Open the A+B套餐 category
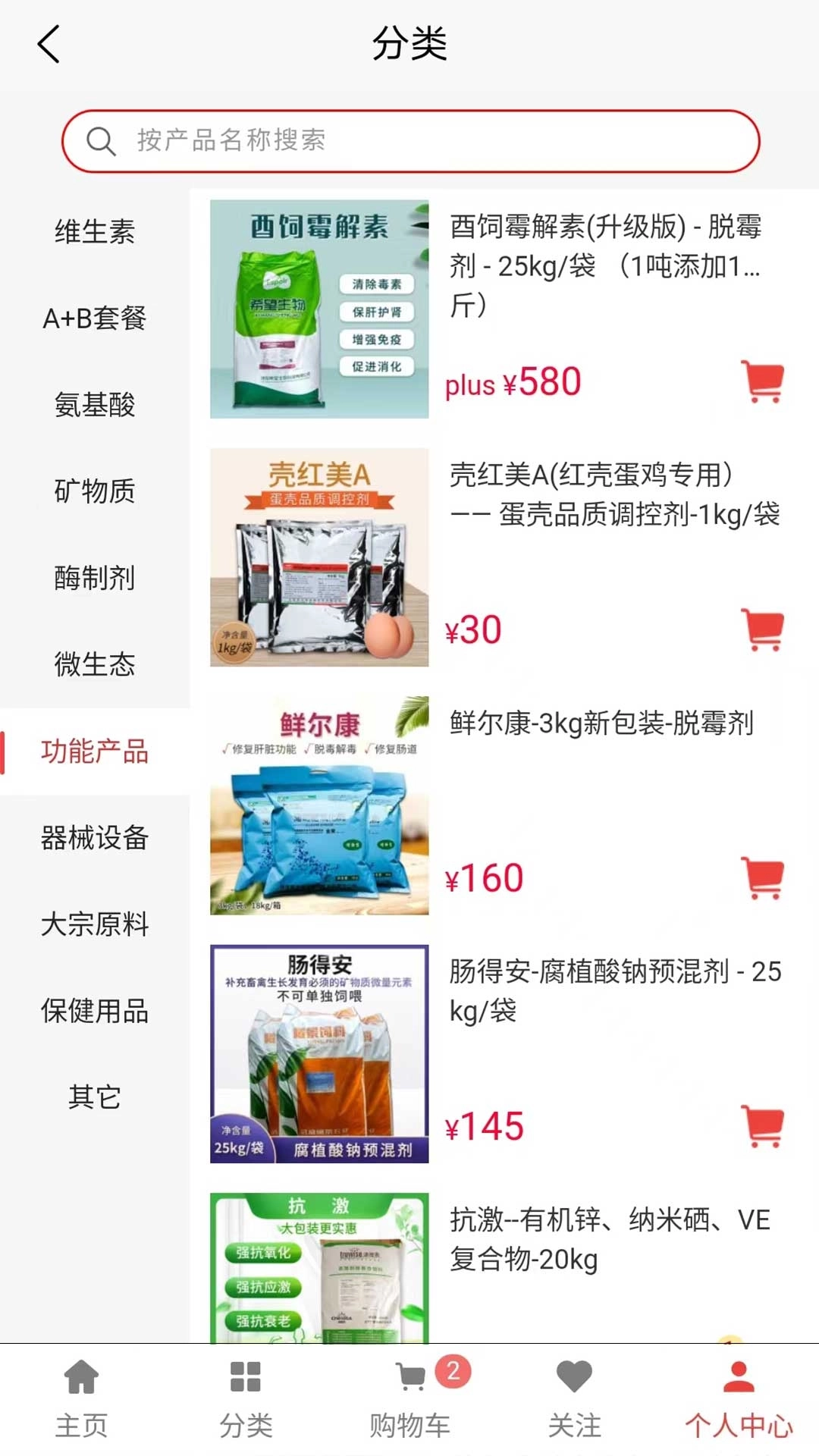This screenshot has width=819, height=1456. click(x=95, y=318)
